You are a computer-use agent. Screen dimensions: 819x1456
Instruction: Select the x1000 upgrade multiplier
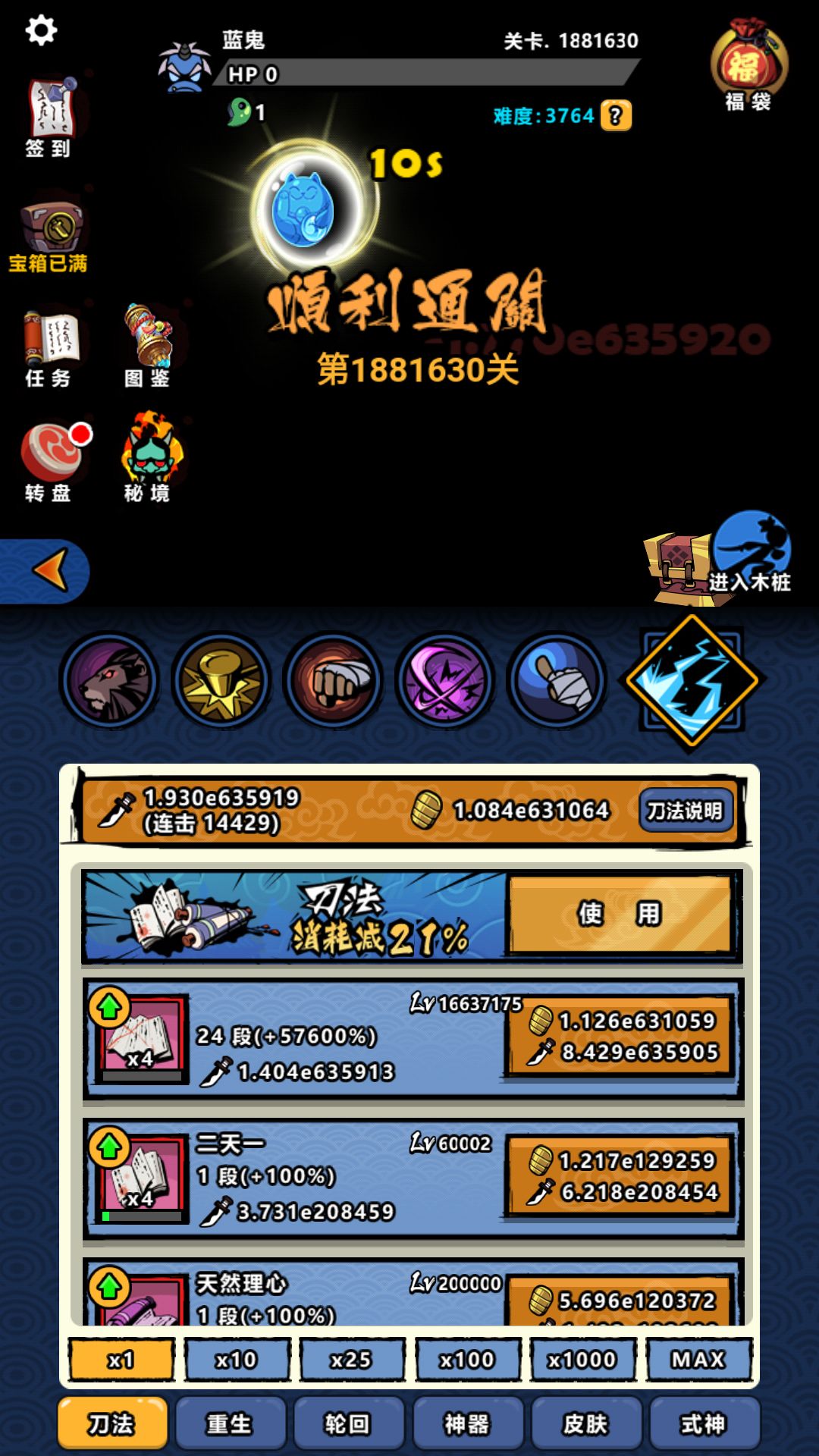click(x=582, y=1359)
